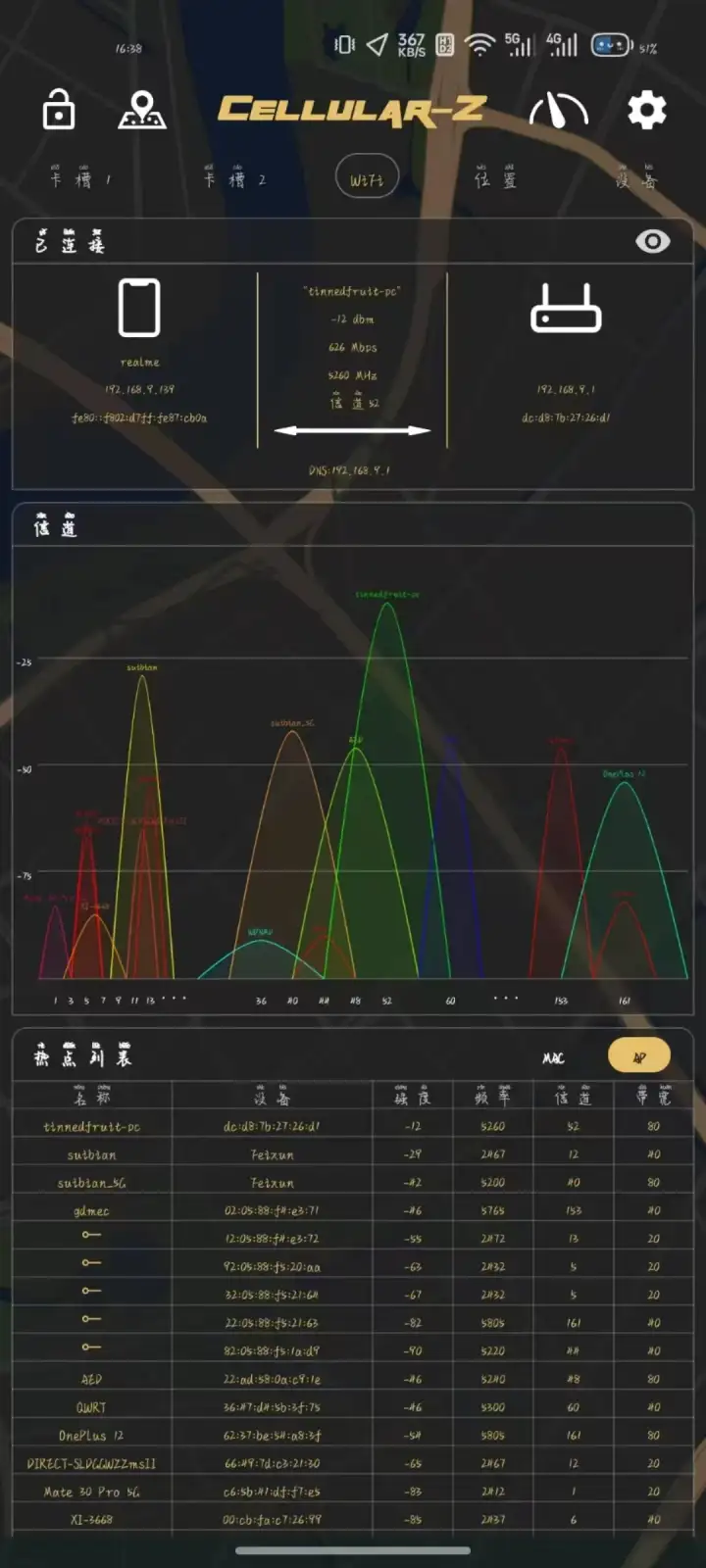Viewport: 706px width, 1568px height.
Task: Toggle the eye icon in 已连接 panel
Action: coord(653,241)
